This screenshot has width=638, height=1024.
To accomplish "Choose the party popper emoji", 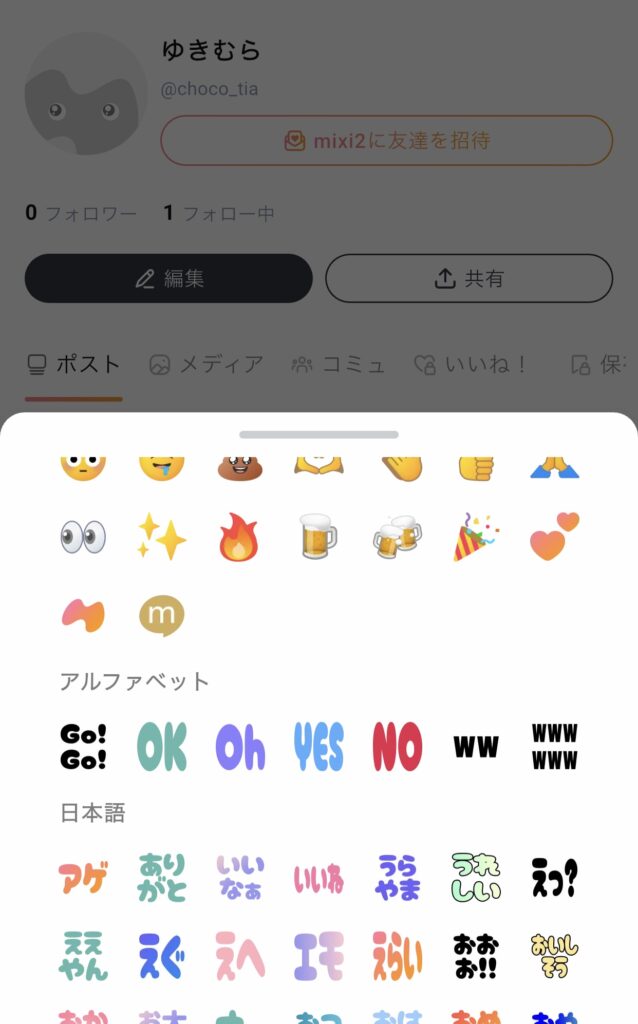I will (x=476, y=537).
